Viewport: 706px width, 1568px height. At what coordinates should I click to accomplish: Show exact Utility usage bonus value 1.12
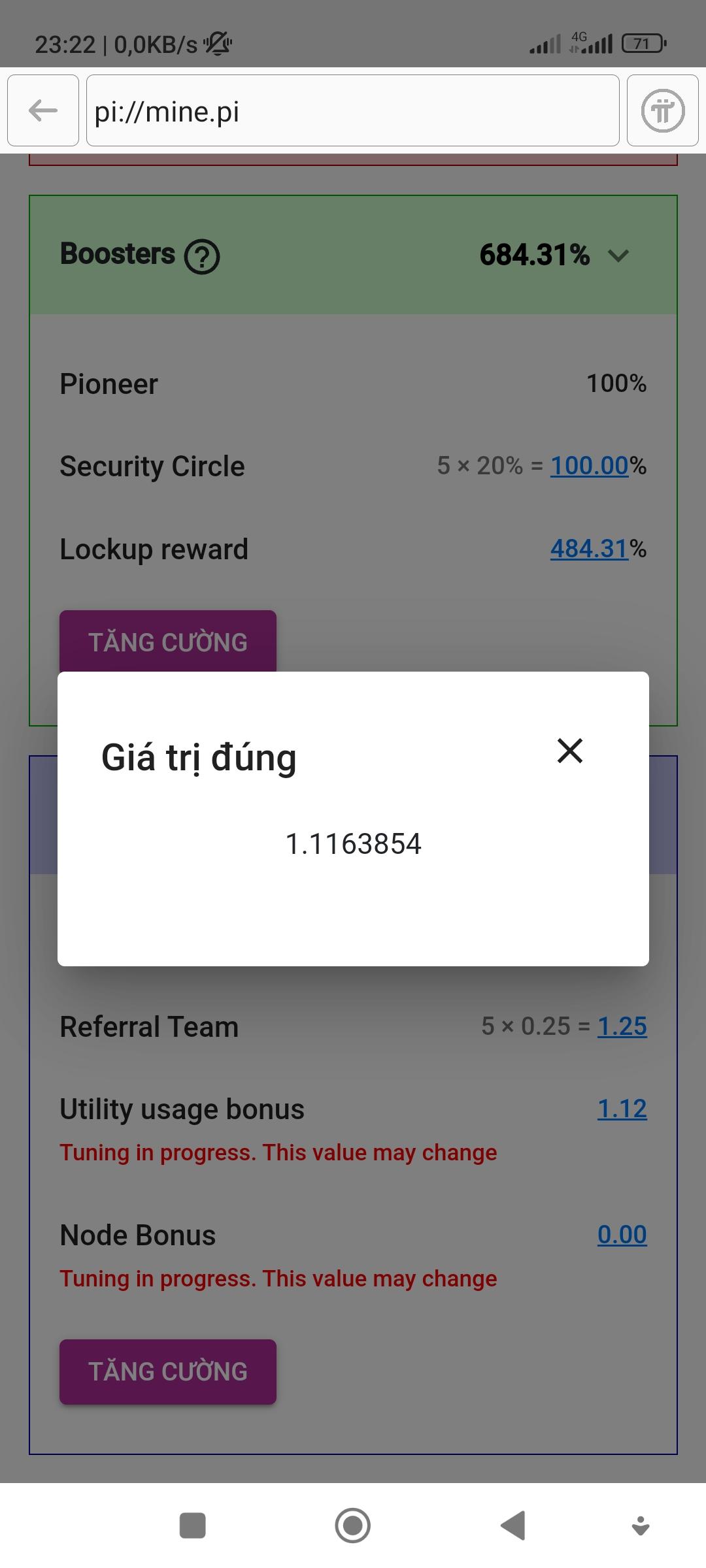click(622, 1109)
